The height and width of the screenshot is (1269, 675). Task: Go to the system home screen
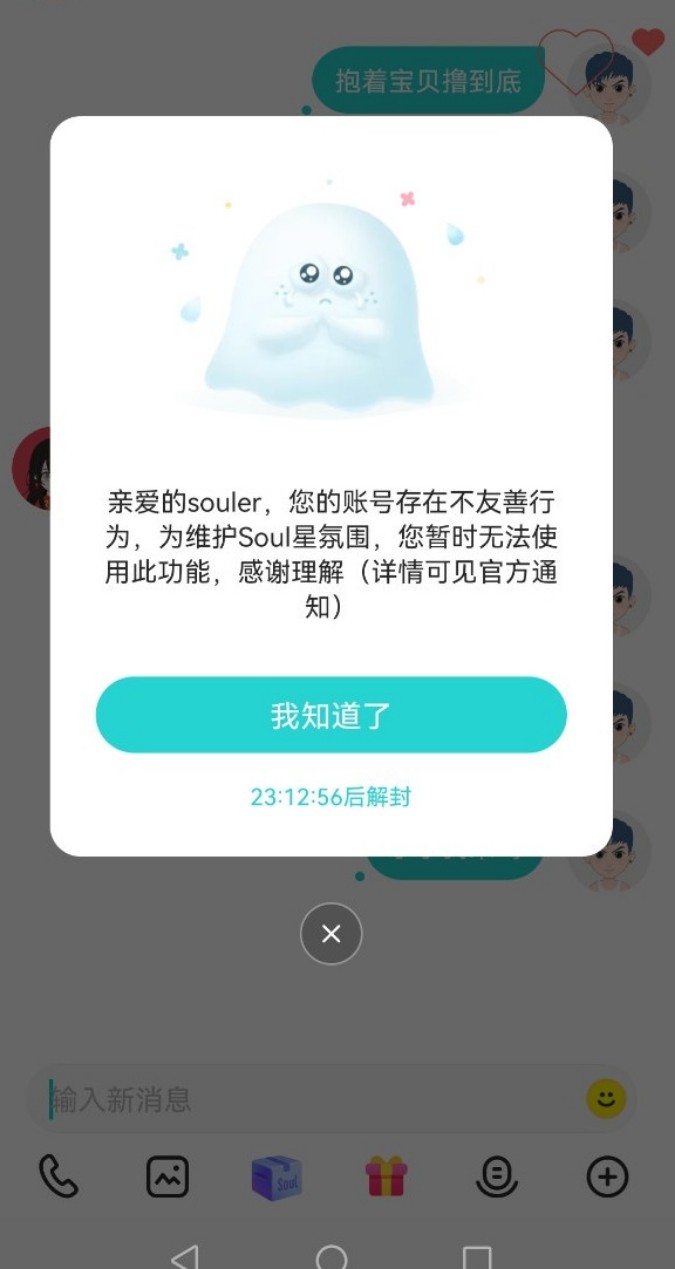tap(331, 1256)
